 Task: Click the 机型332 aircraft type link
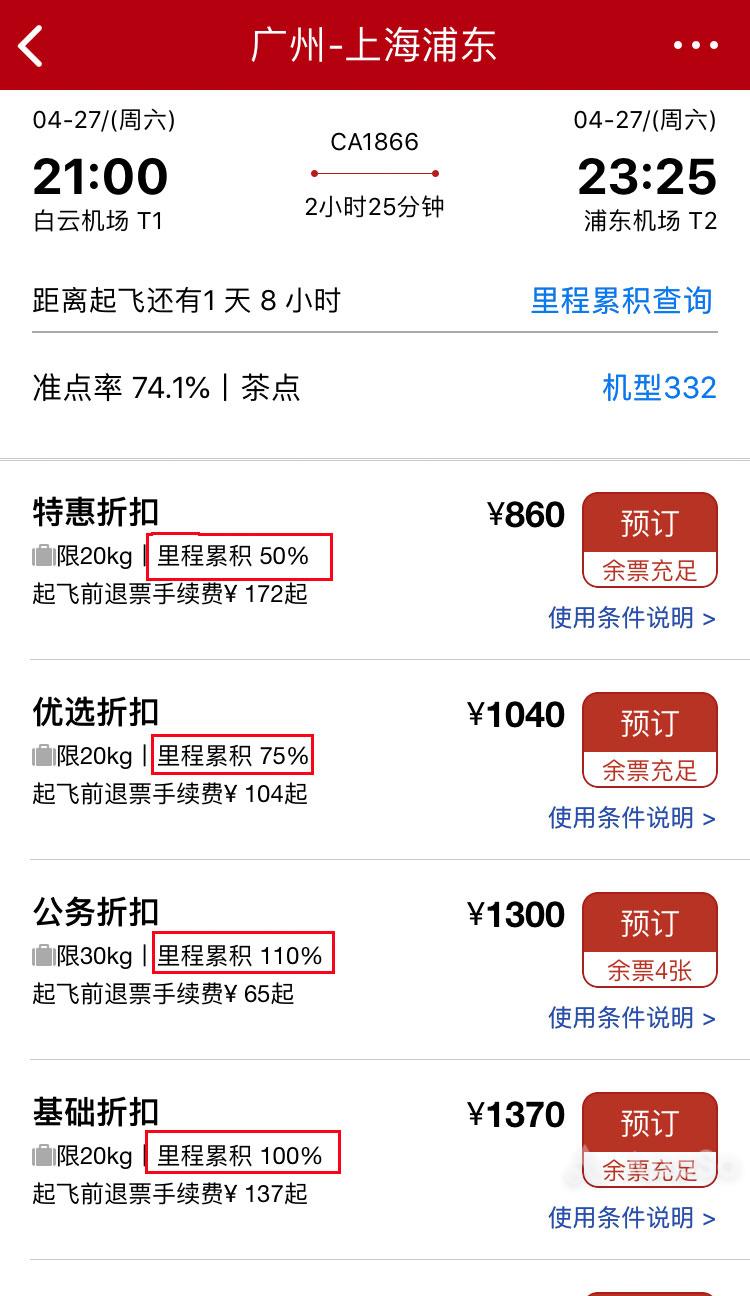[662, 388]
